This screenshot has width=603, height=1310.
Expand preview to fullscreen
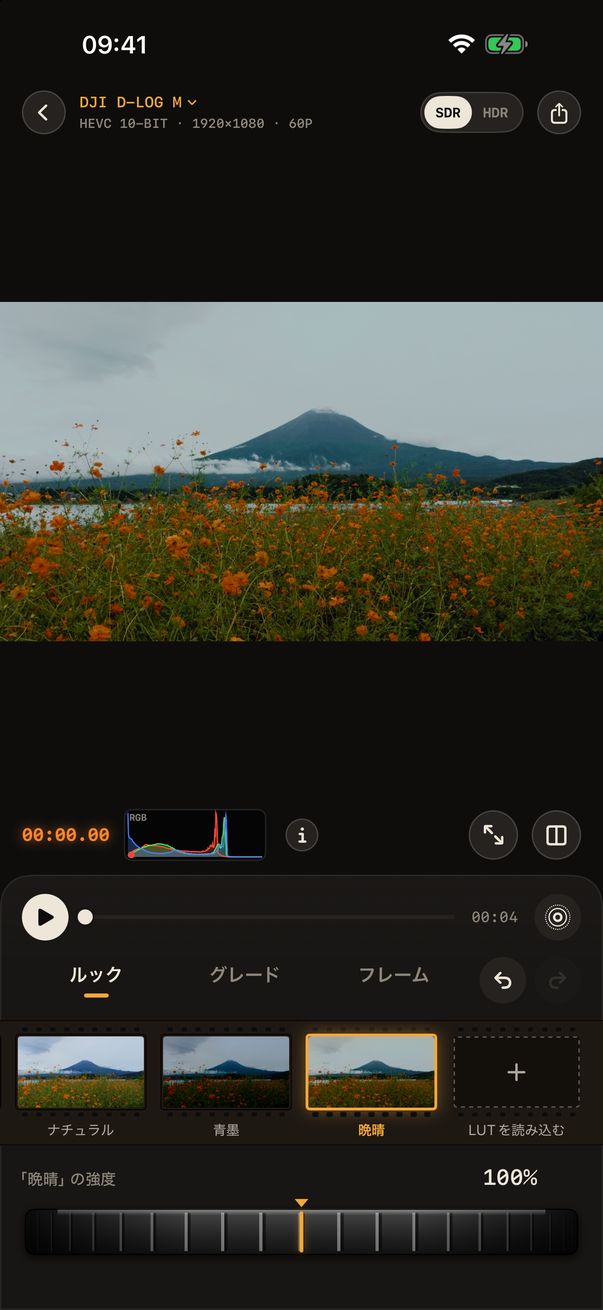(x=493, y=835)
